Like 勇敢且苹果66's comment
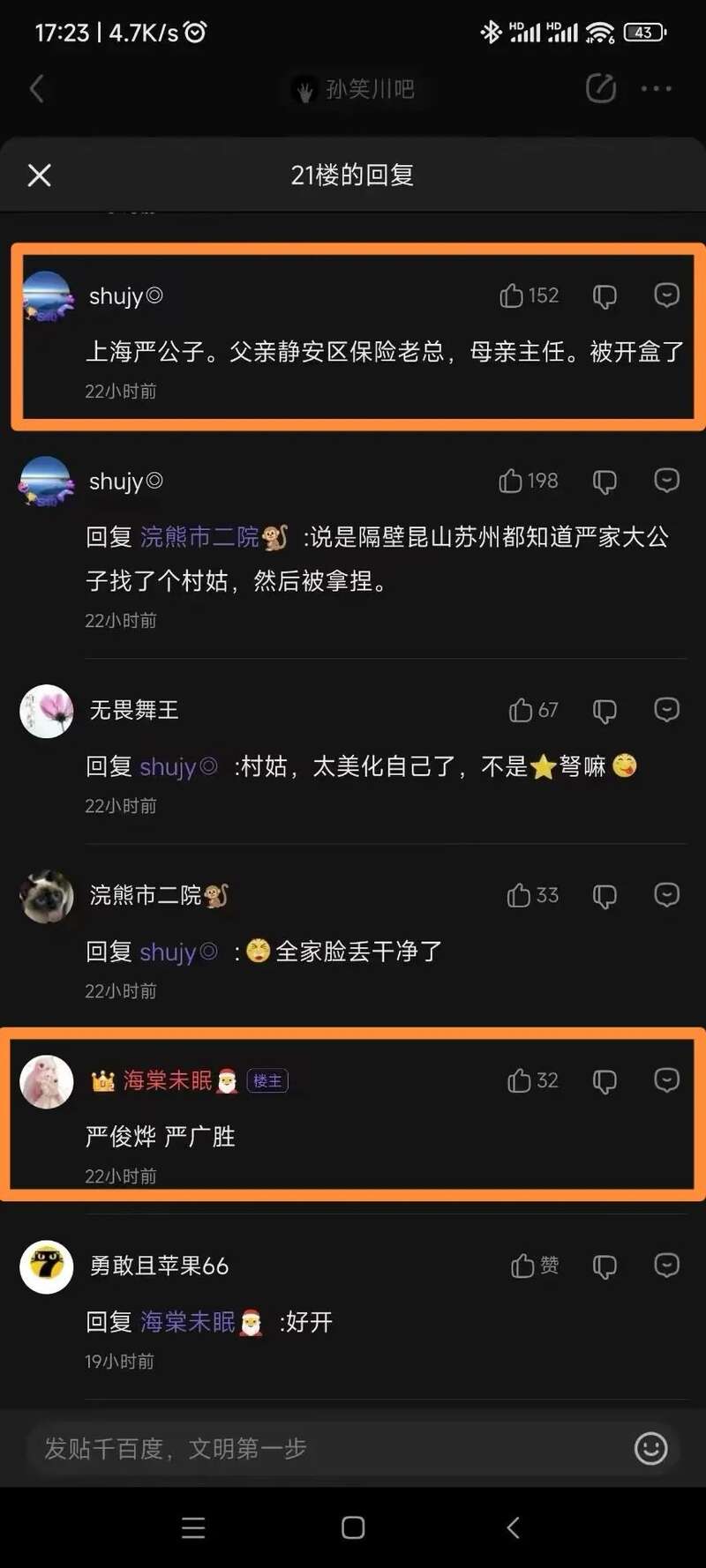Screen dimensions: 706x1568 pyautogui.click(x=534, y=1266)
